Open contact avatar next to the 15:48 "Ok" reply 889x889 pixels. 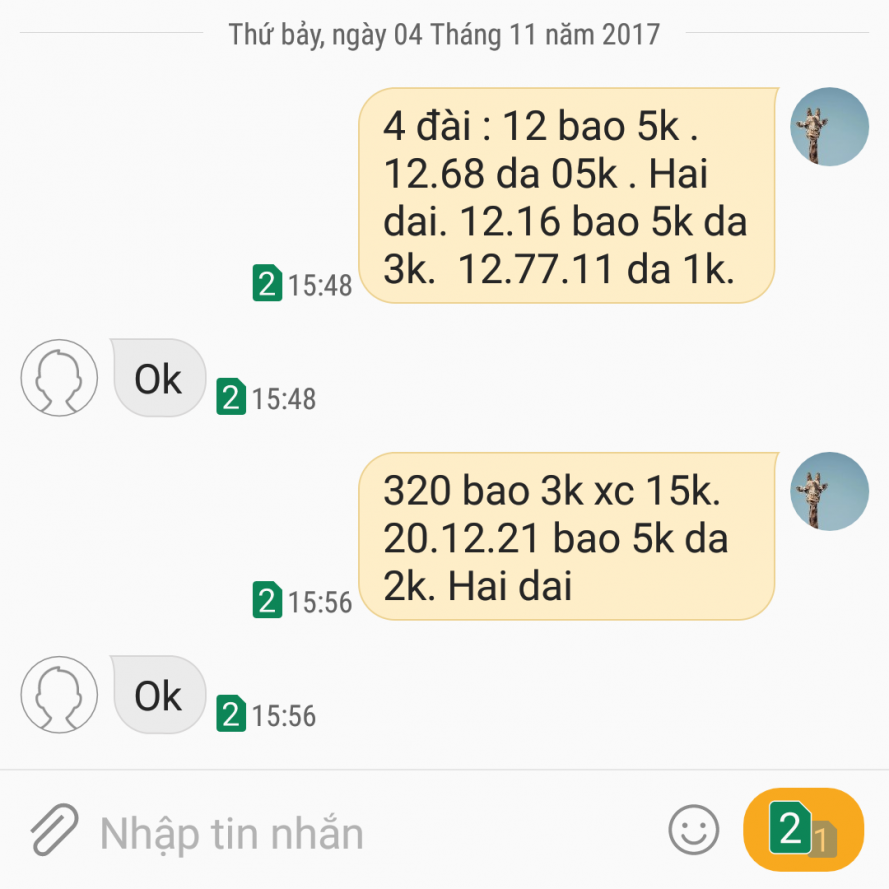pyautogui.click(x=59, y=378)
